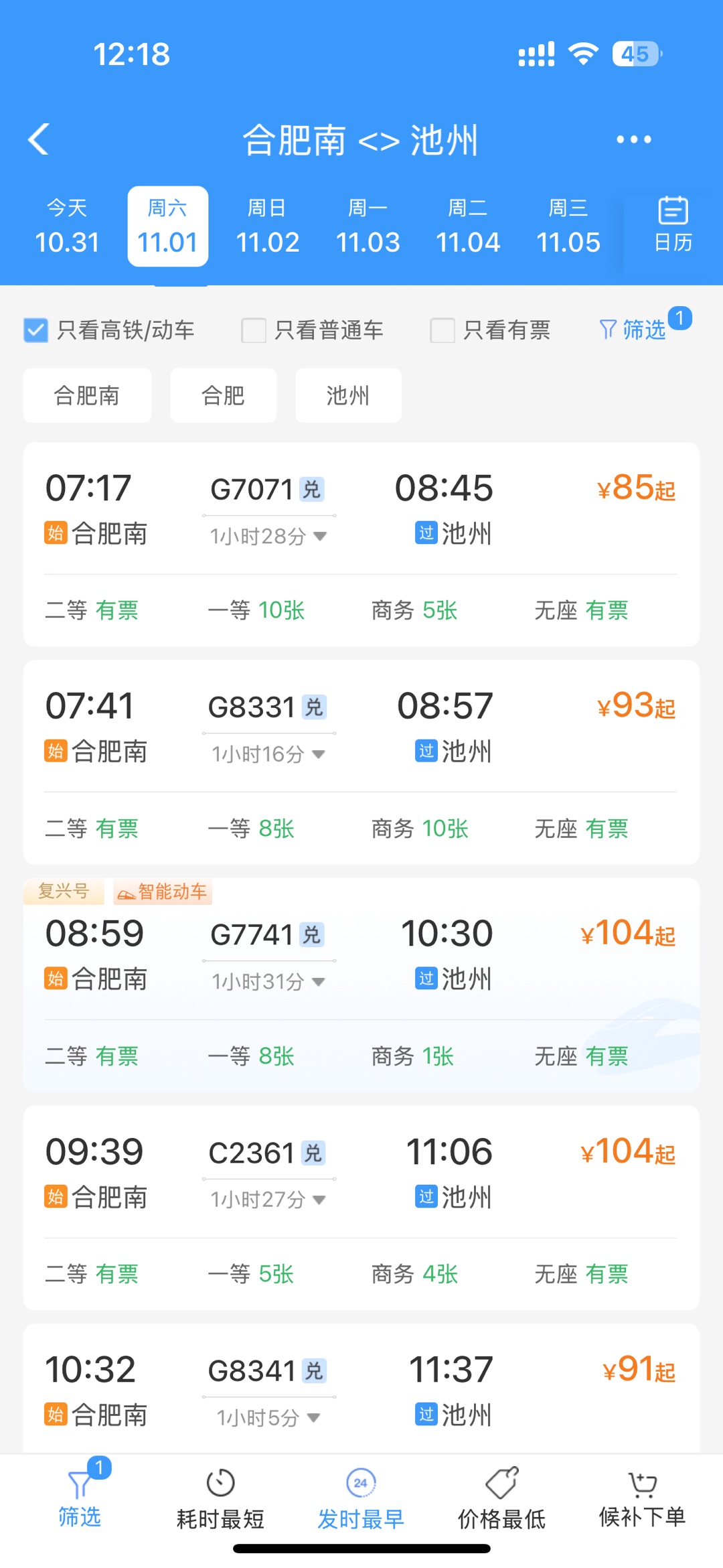The image size is (723, 1568).
Task: Expand stops under G7741 1小时31分
Action: [x=268, y=982]
